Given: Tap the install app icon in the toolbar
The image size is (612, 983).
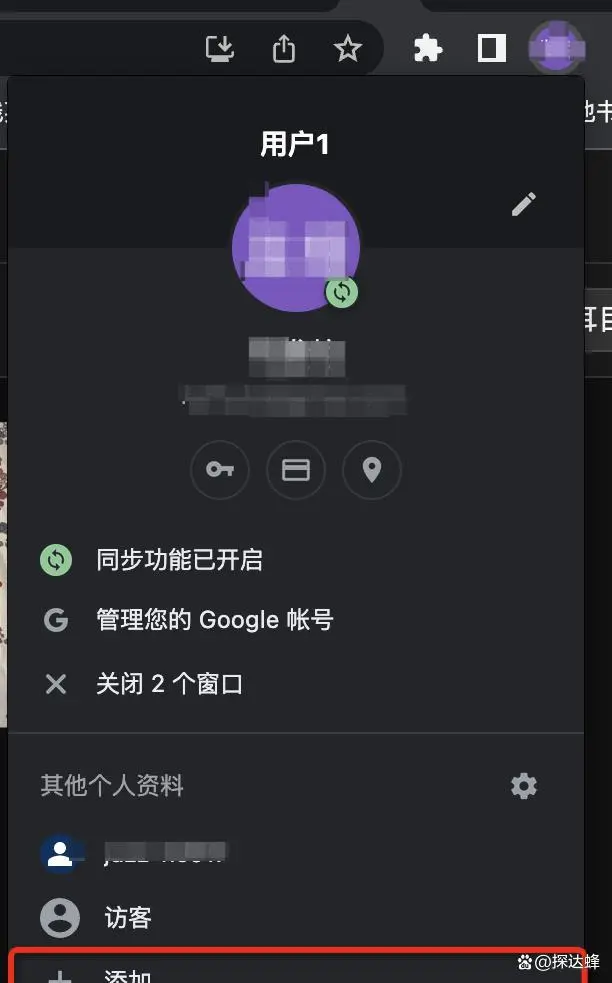Looking at the screenshot, I should [219, 48].
